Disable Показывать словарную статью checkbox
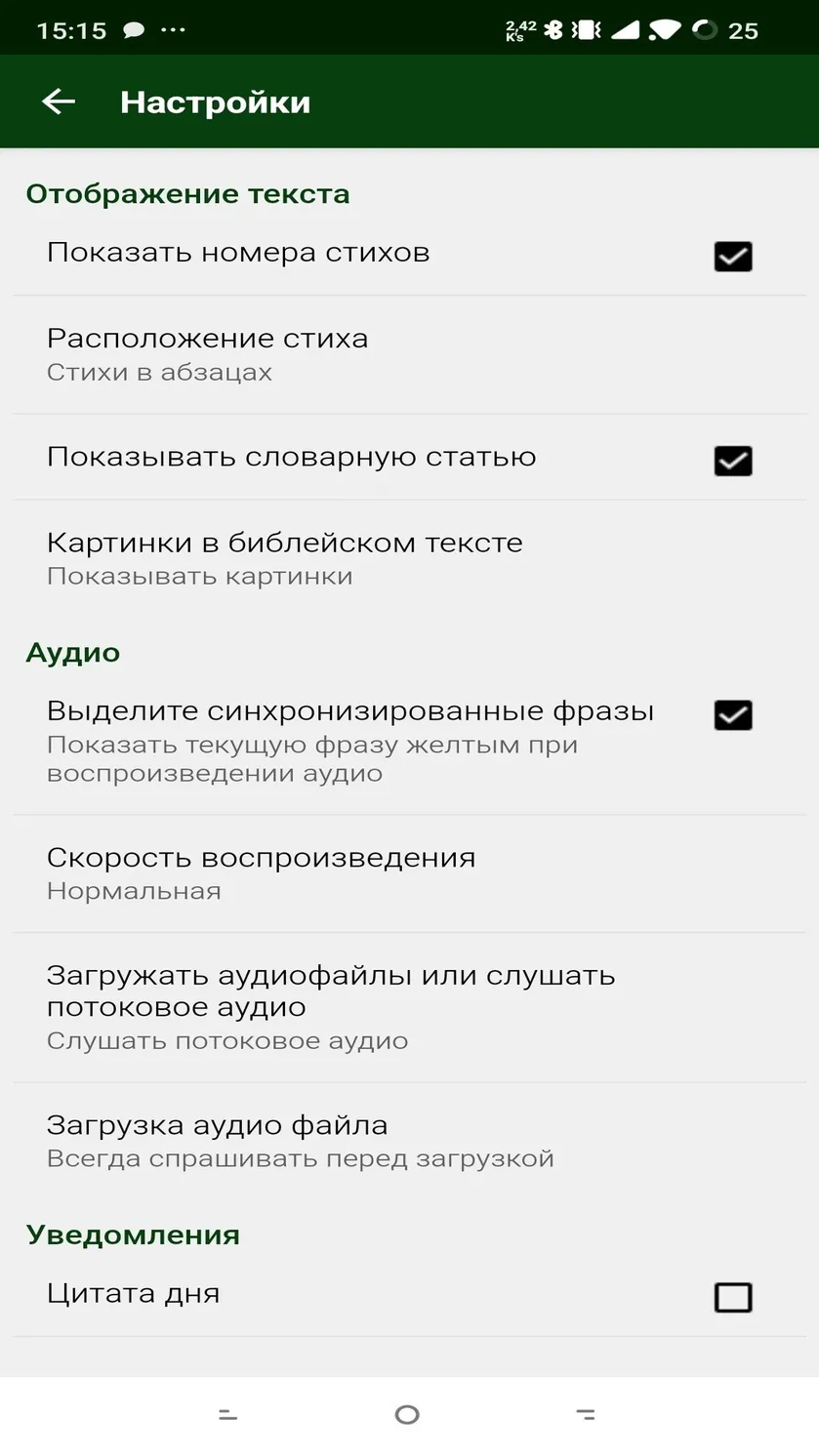This screenshot has height=1456, width=819. pyautogui.click(x=733, y=461)
